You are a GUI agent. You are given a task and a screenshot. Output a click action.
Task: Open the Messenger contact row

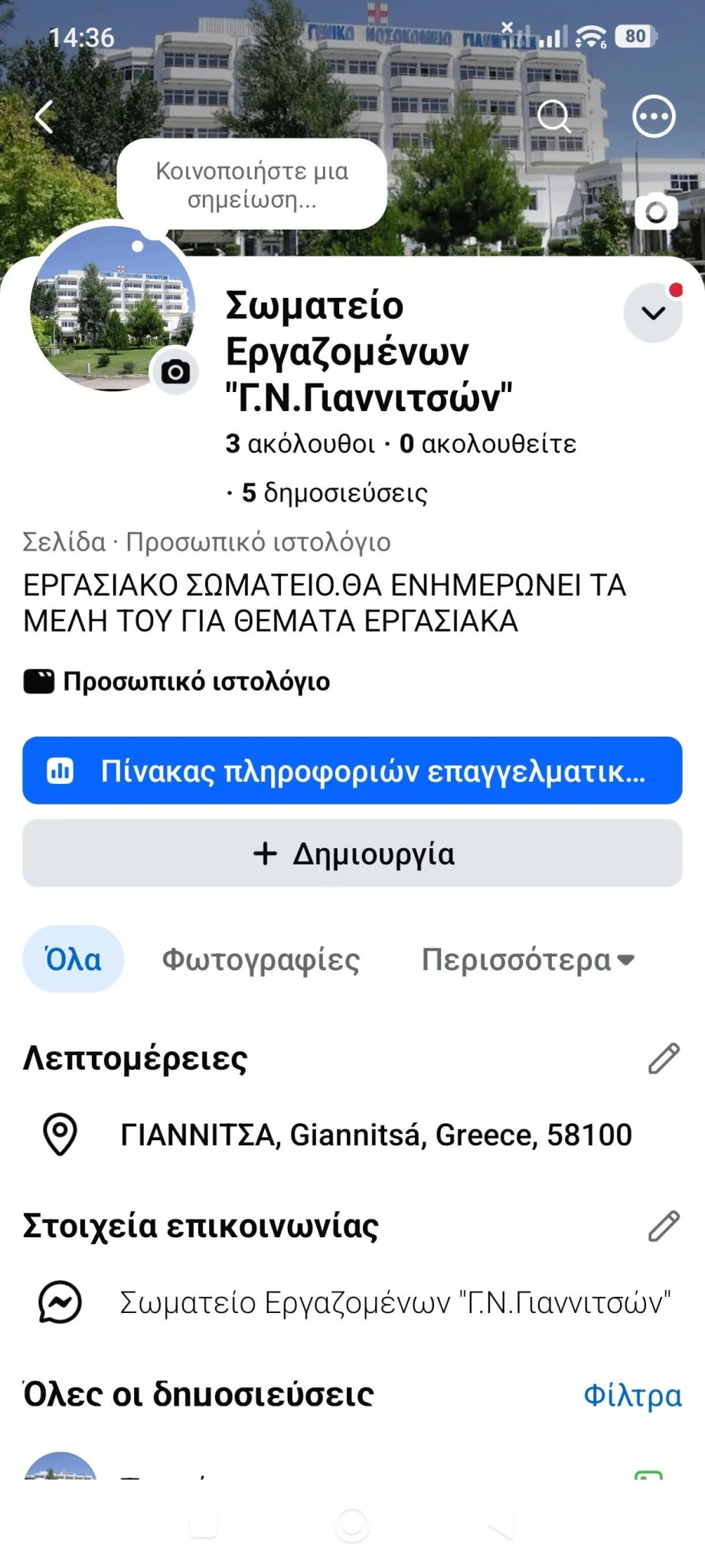(352, 1302)
